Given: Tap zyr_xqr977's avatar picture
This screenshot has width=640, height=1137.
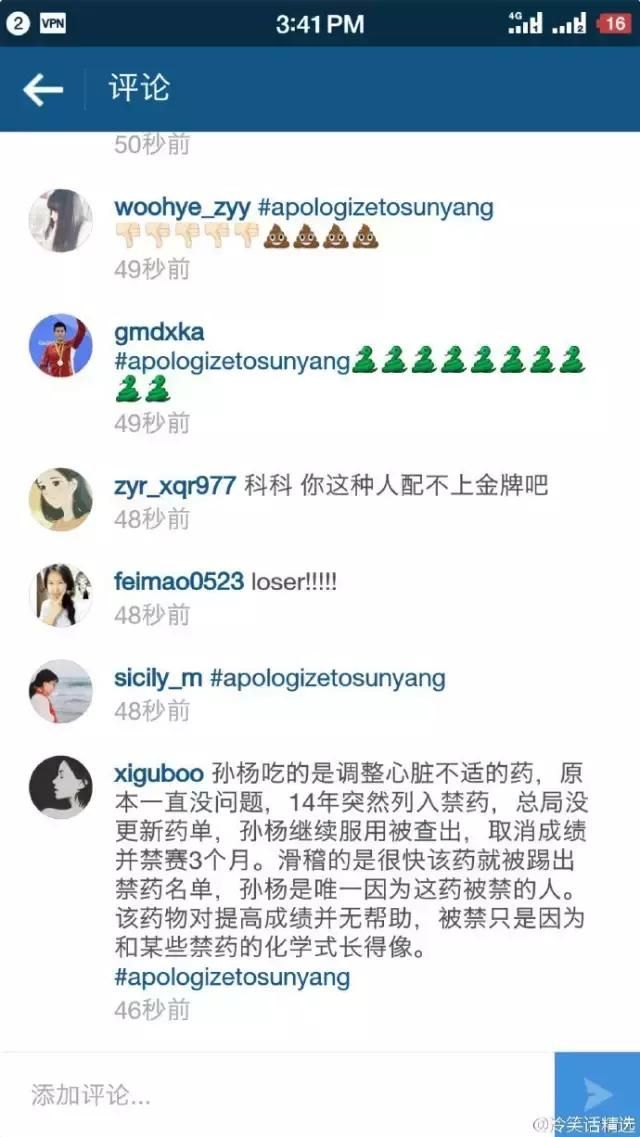Looking at the screenshot, I should (x=60, y=498).
